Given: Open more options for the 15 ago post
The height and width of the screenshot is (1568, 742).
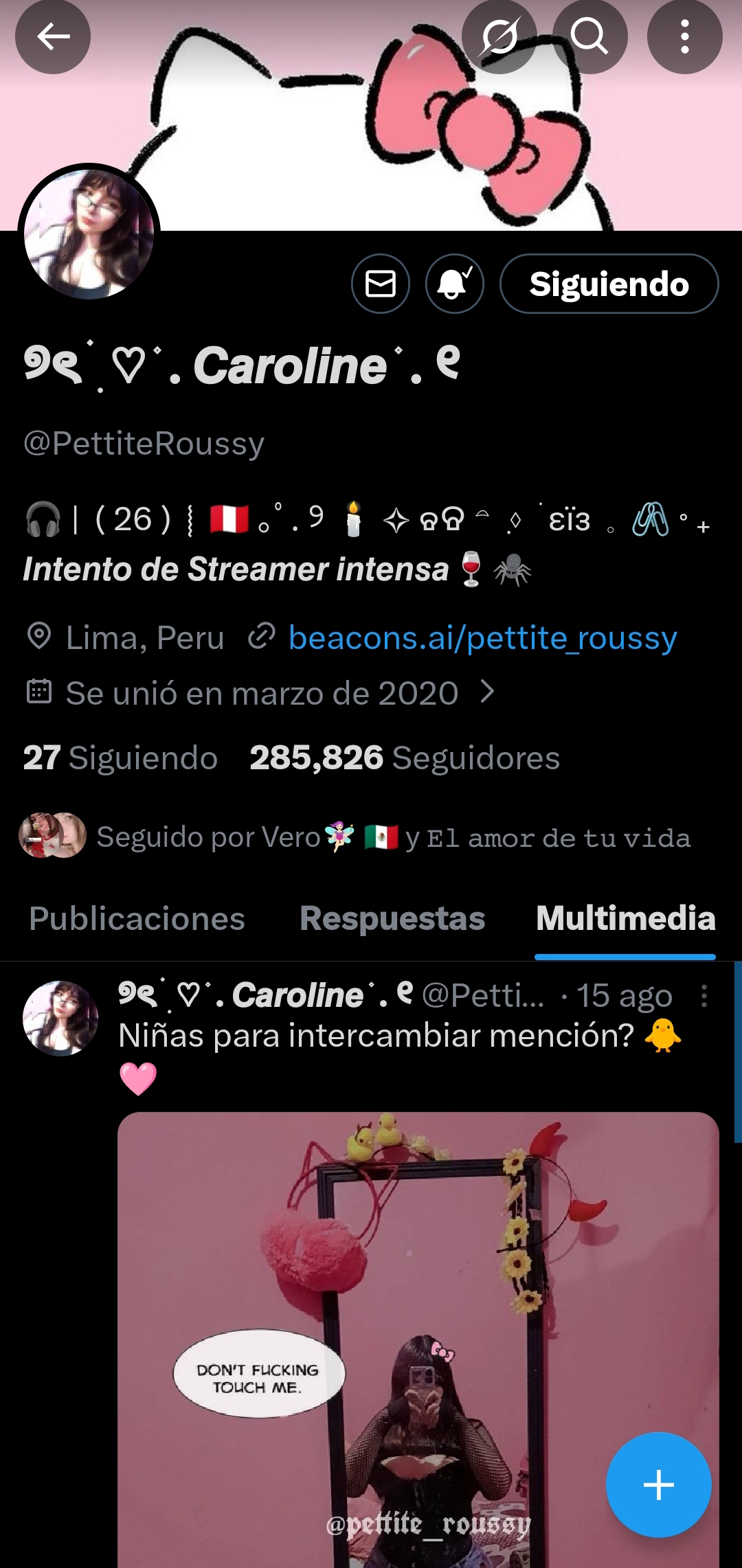Looking at the screenshot, I should [704, 996].
